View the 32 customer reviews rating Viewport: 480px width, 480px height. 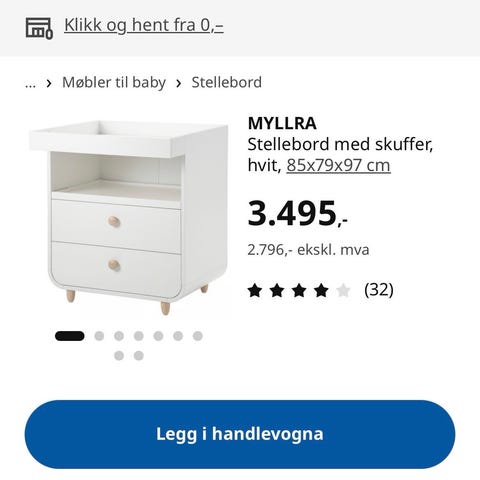tap(320, 290)
